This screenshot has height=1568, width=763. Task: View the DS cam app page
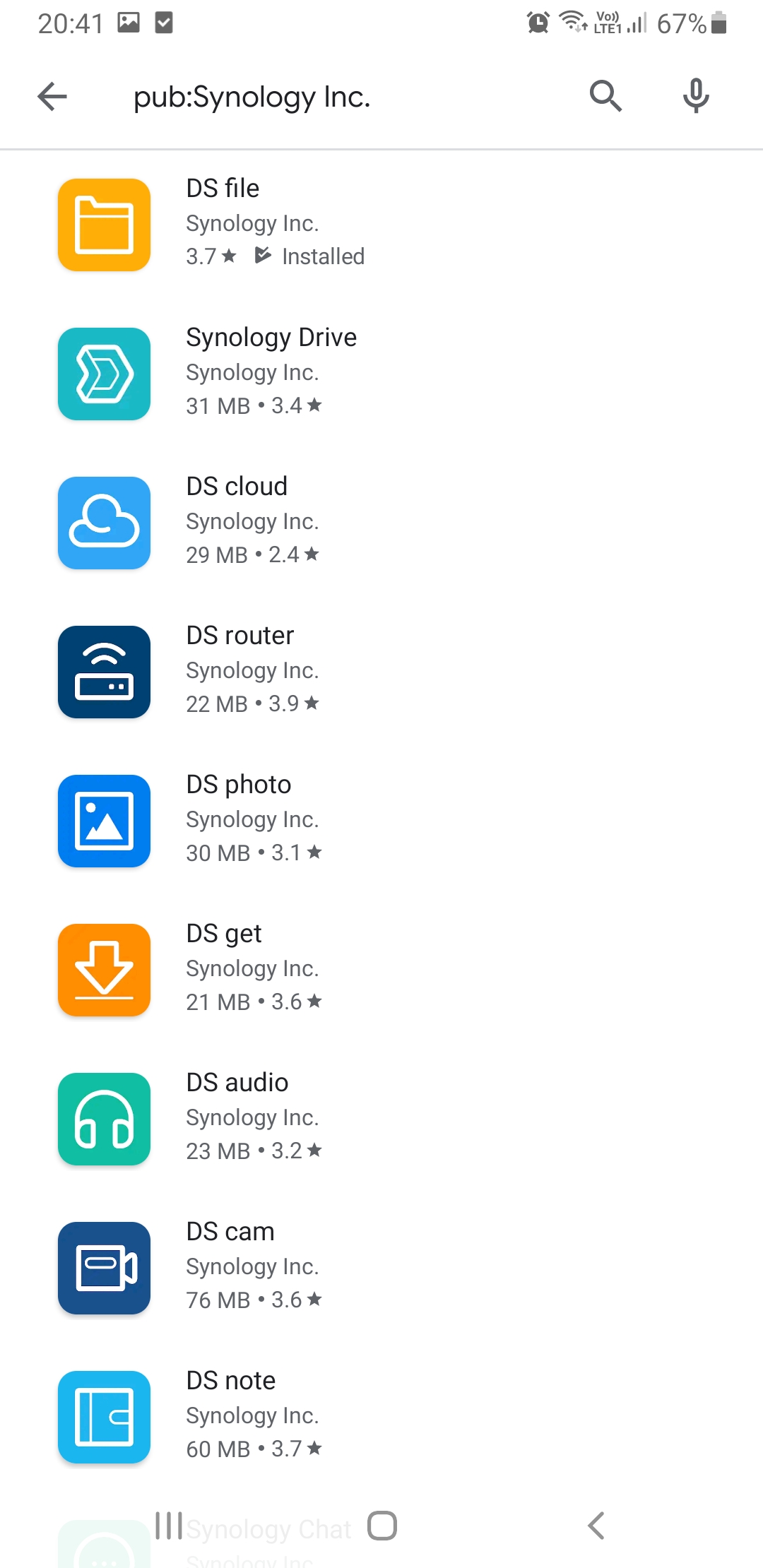381,1267
